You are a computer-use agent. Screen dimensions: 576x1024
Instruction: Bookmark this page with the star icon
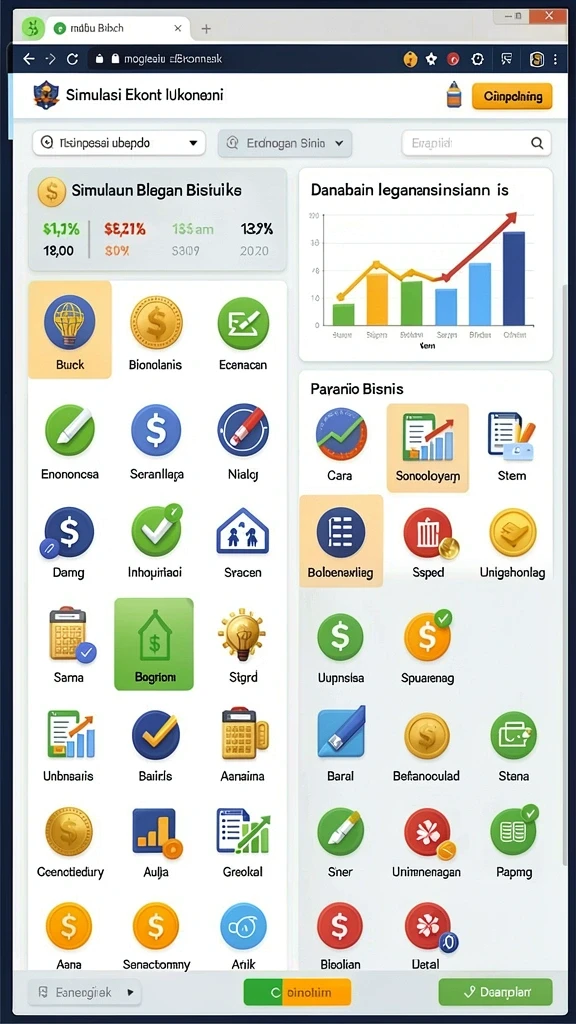(x=431, y=59)
